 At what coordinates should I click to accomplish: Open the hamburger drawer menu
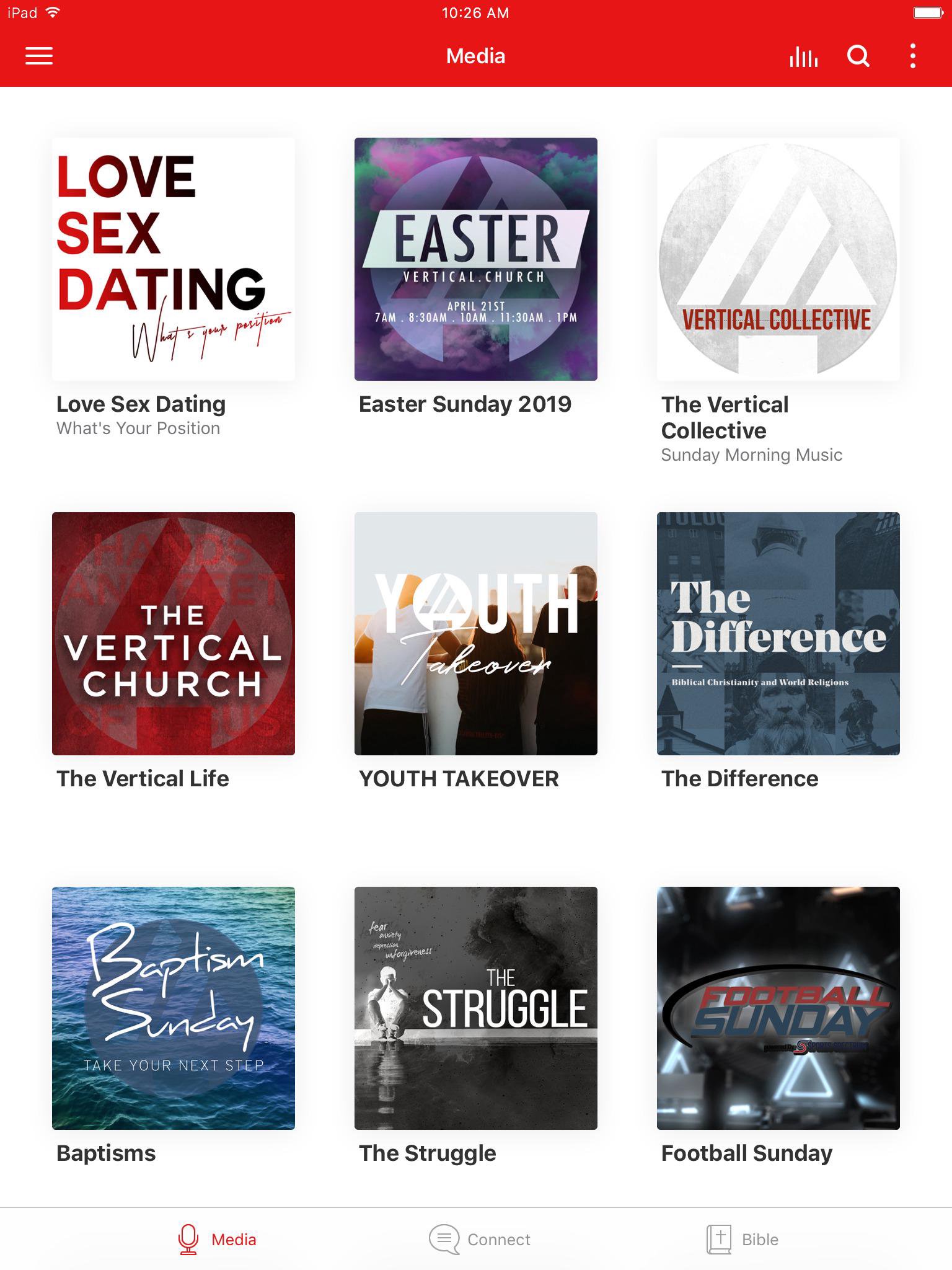pos(38,56)
